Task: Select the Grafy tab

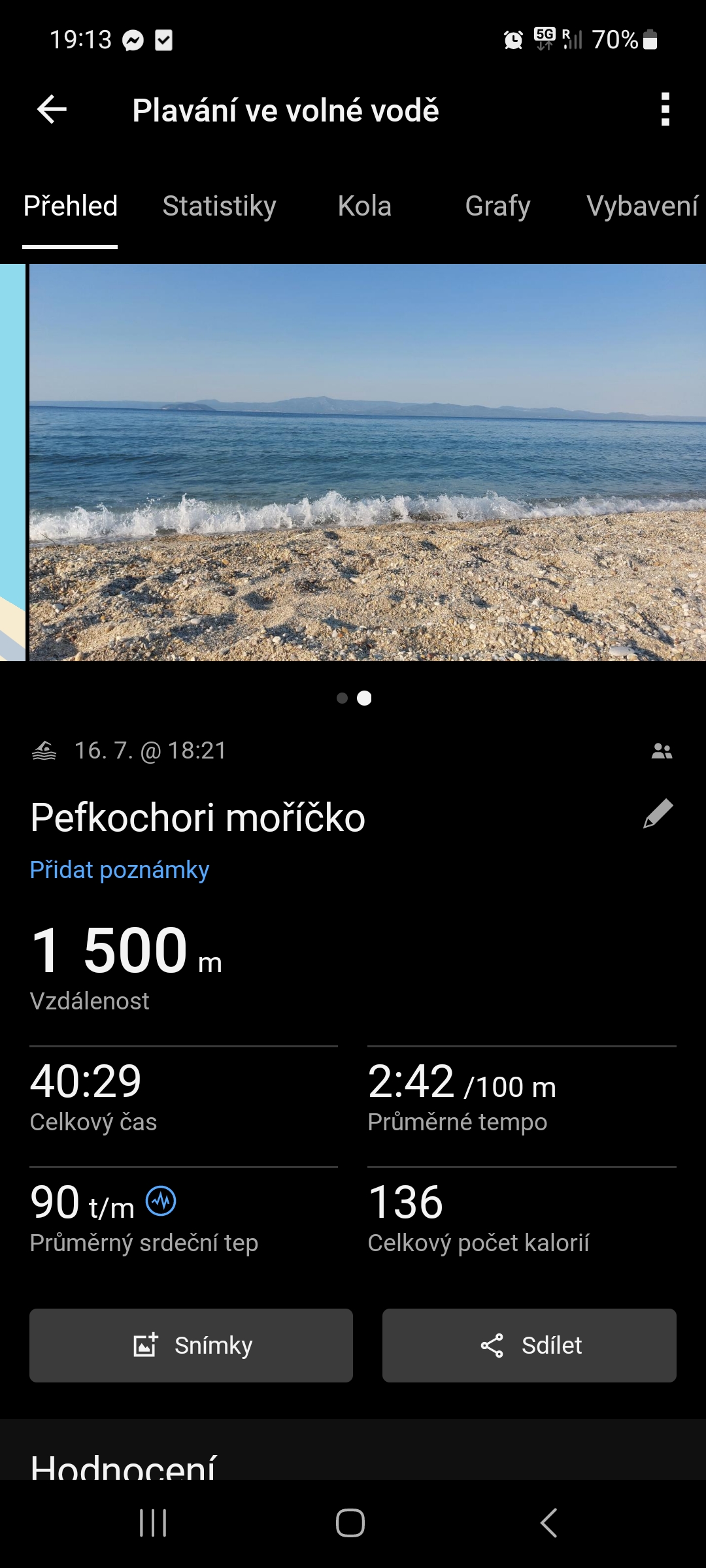Action: click(497, 206)
